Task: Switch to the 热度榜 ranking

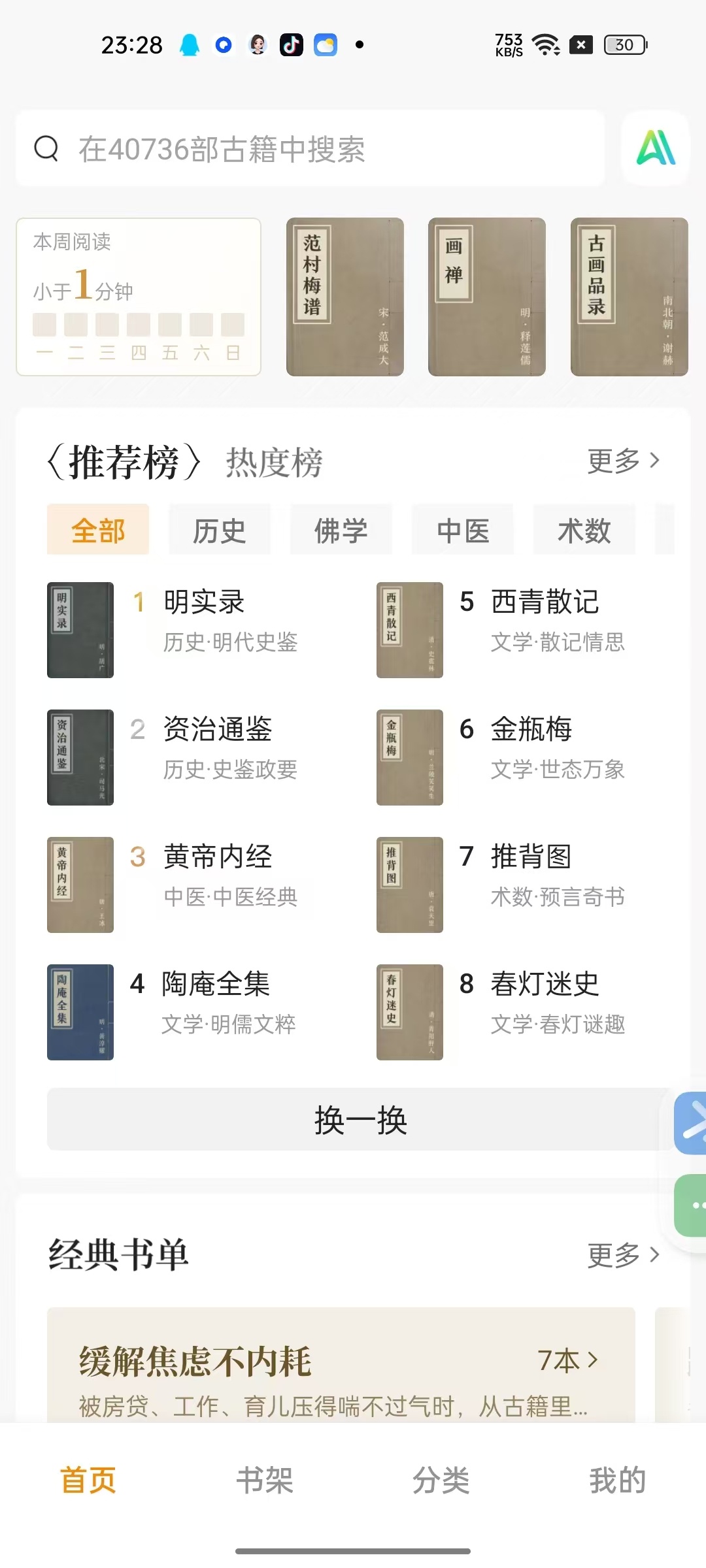Action: click(275, 463)
